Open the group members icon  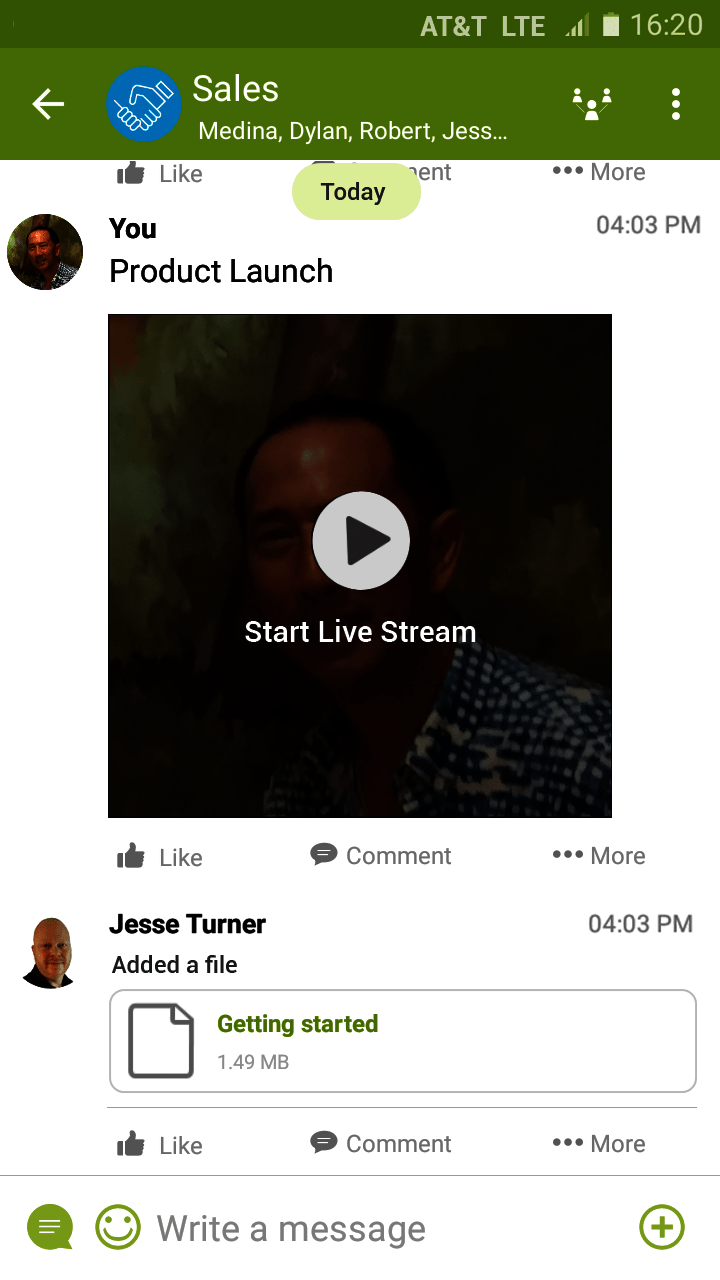point(591,104)
